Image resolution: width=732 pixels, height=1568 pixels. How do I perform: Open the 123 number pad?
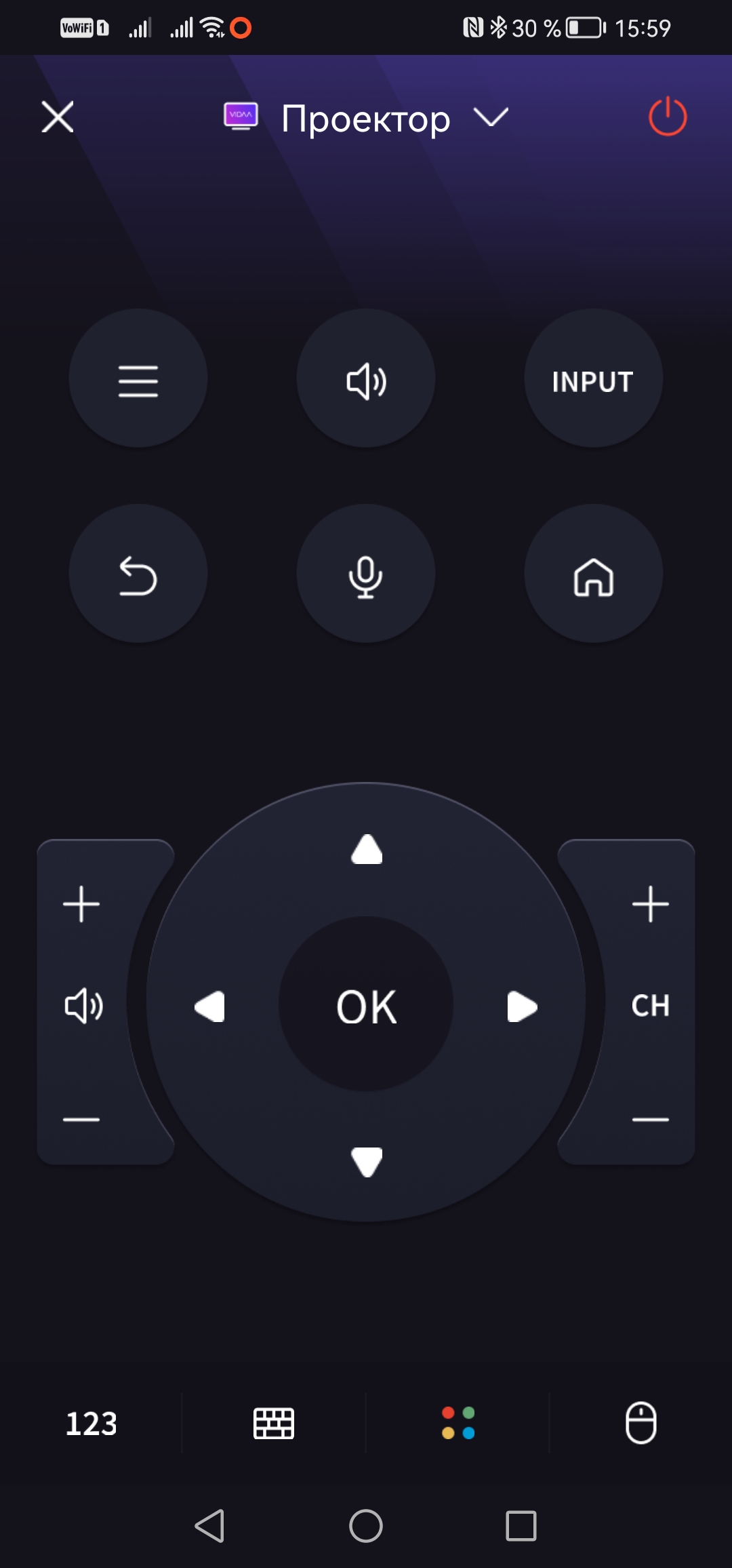91,1423
